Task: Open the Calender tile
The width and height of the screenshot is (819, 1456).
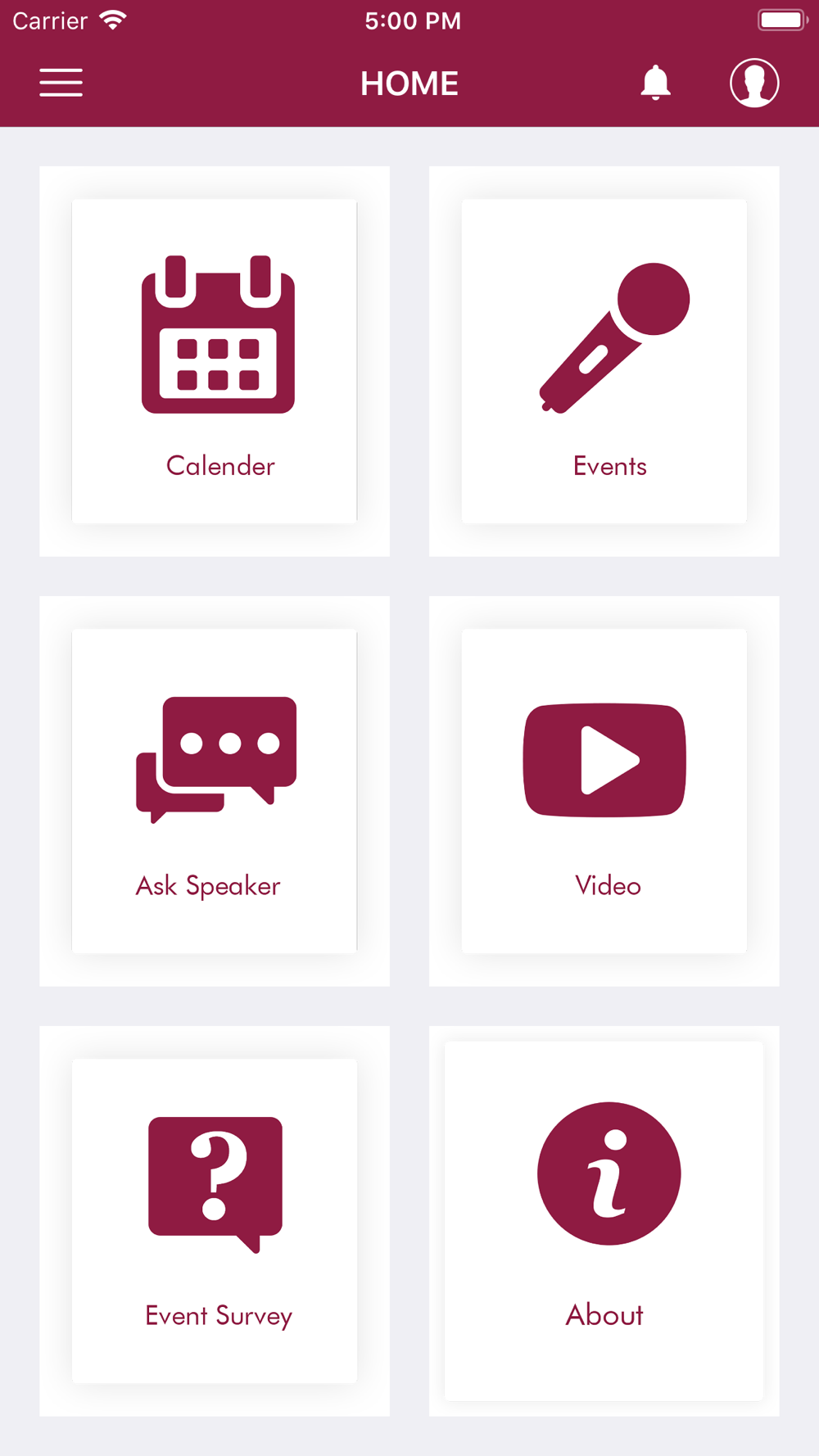Action: coord(215,361)
